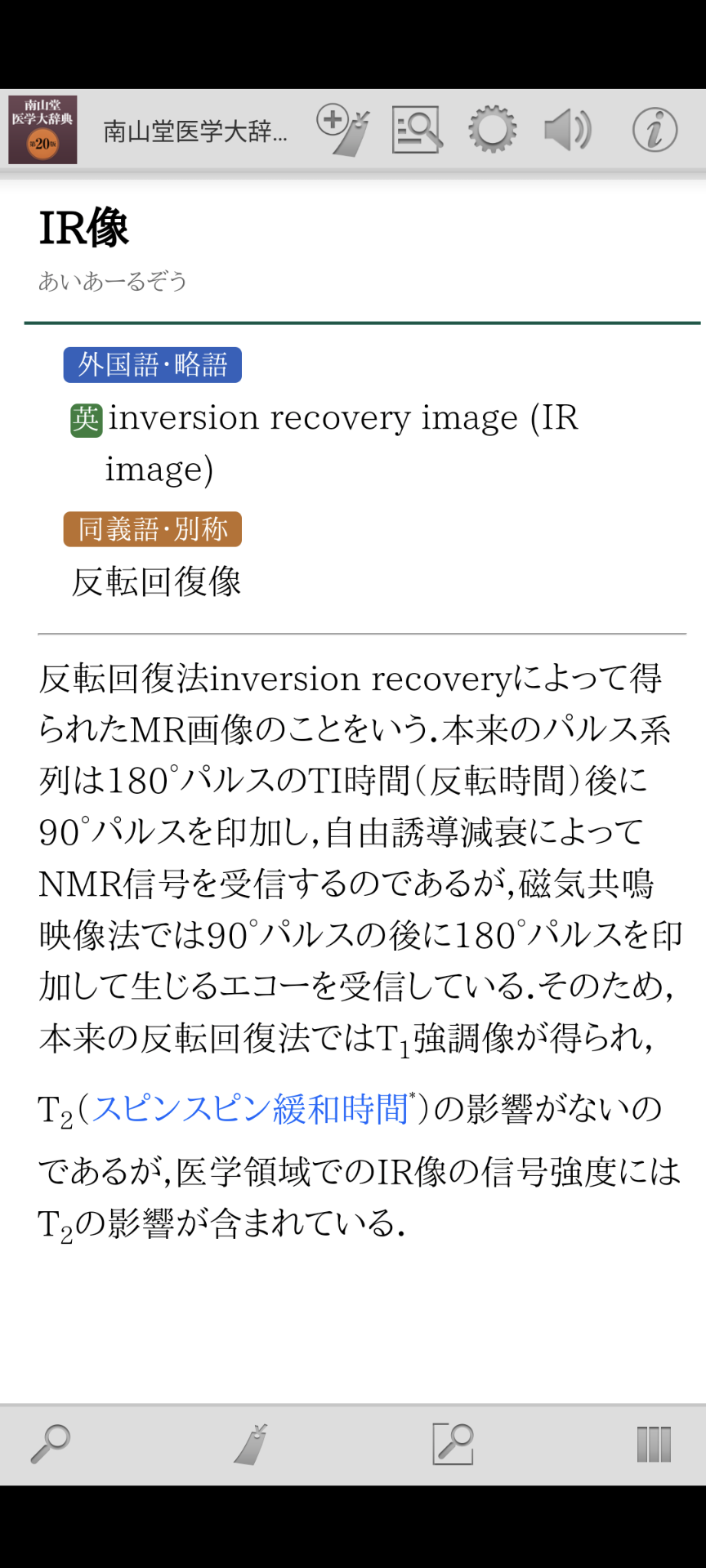Open the information icon

(x=655, y=130)
